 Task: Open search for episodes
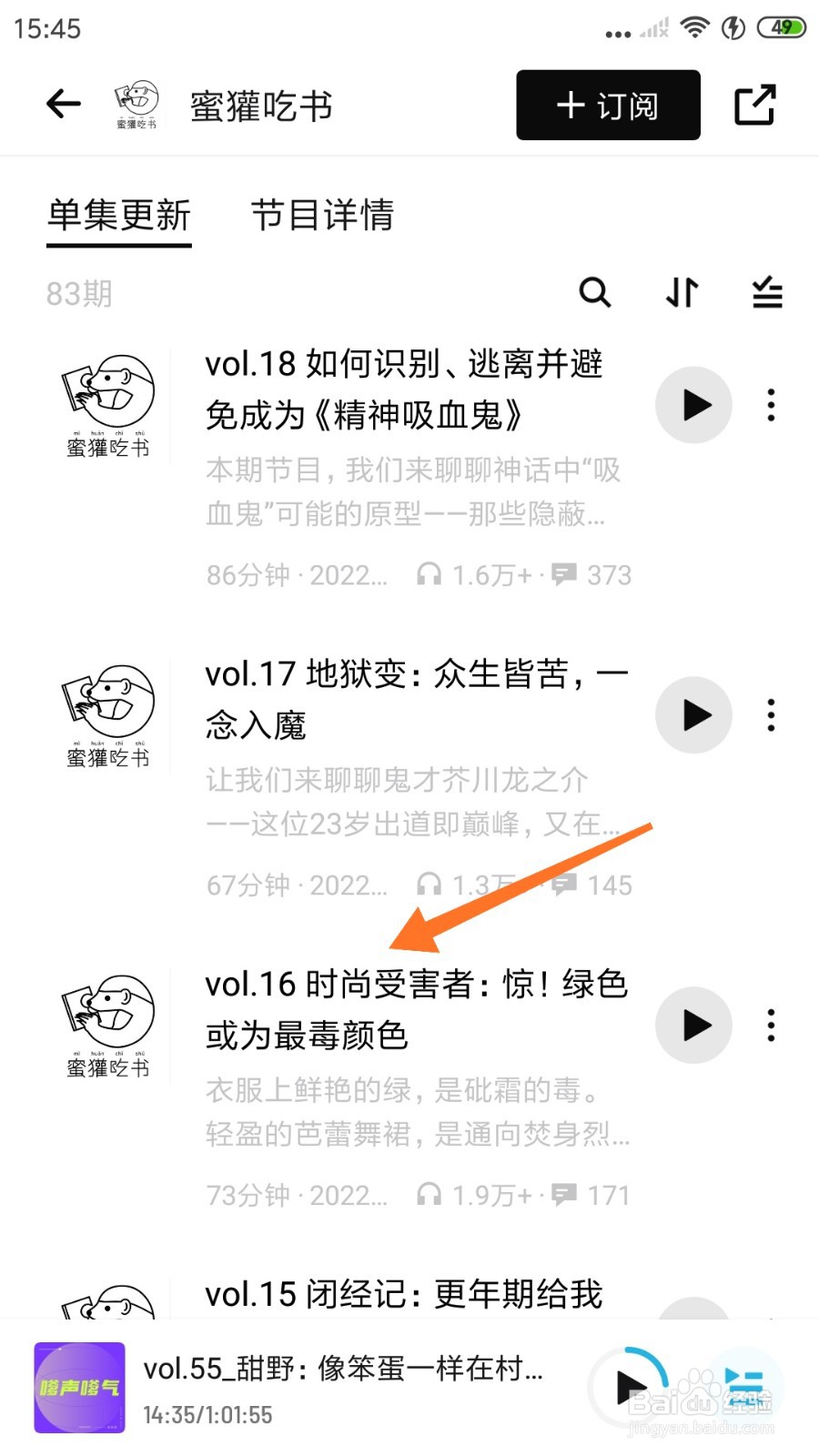[595, 293]
